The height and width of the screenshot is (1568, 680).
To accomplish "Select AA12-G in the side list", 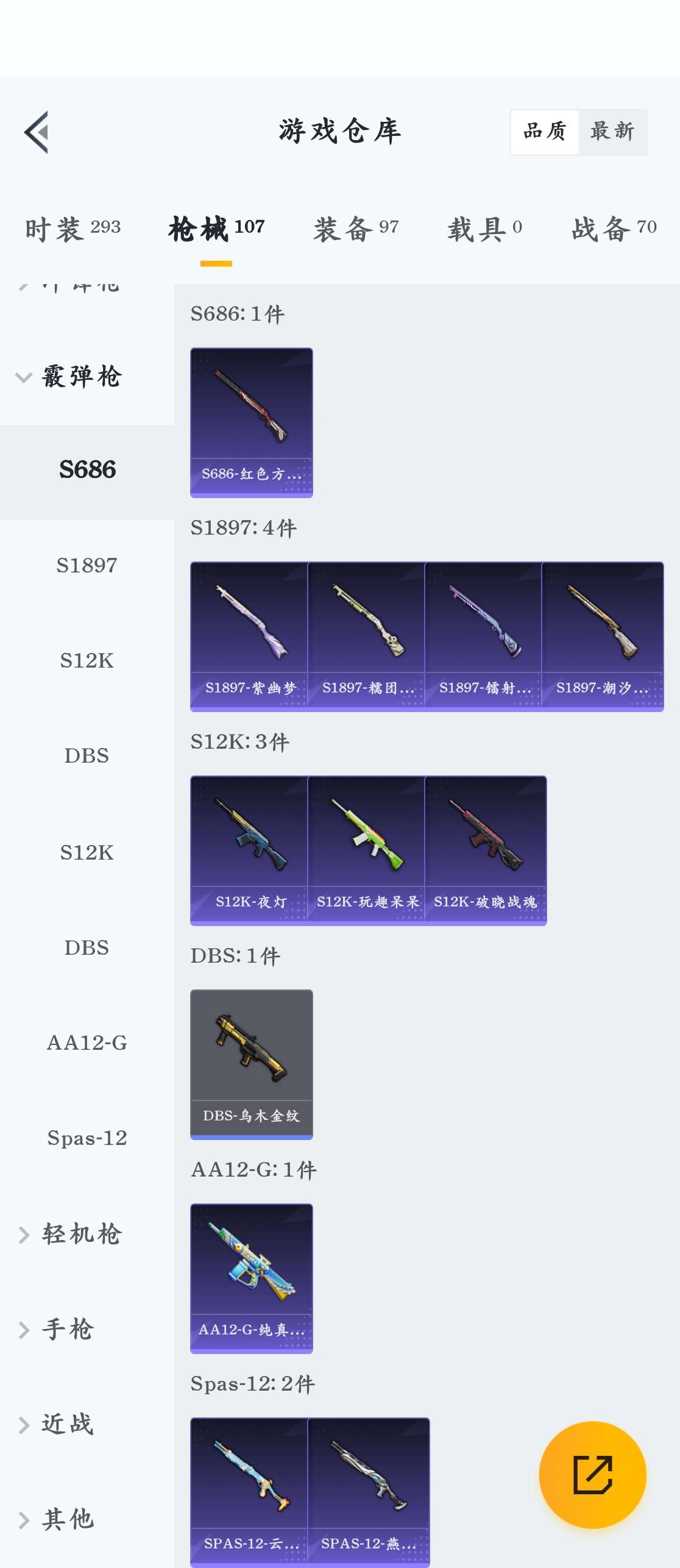I will pyautogui.click(x=87, y=1042).
